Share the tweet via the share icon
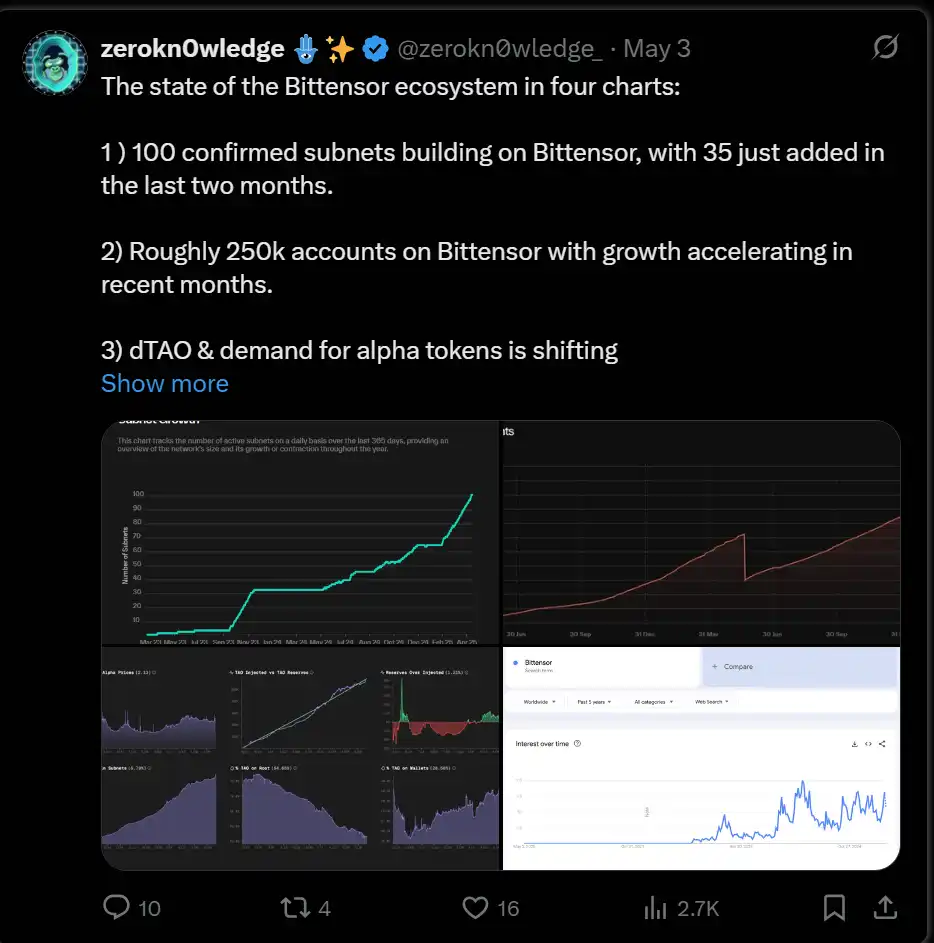The image size is (934, 943). pyautogui.click(x=884, y=907)
